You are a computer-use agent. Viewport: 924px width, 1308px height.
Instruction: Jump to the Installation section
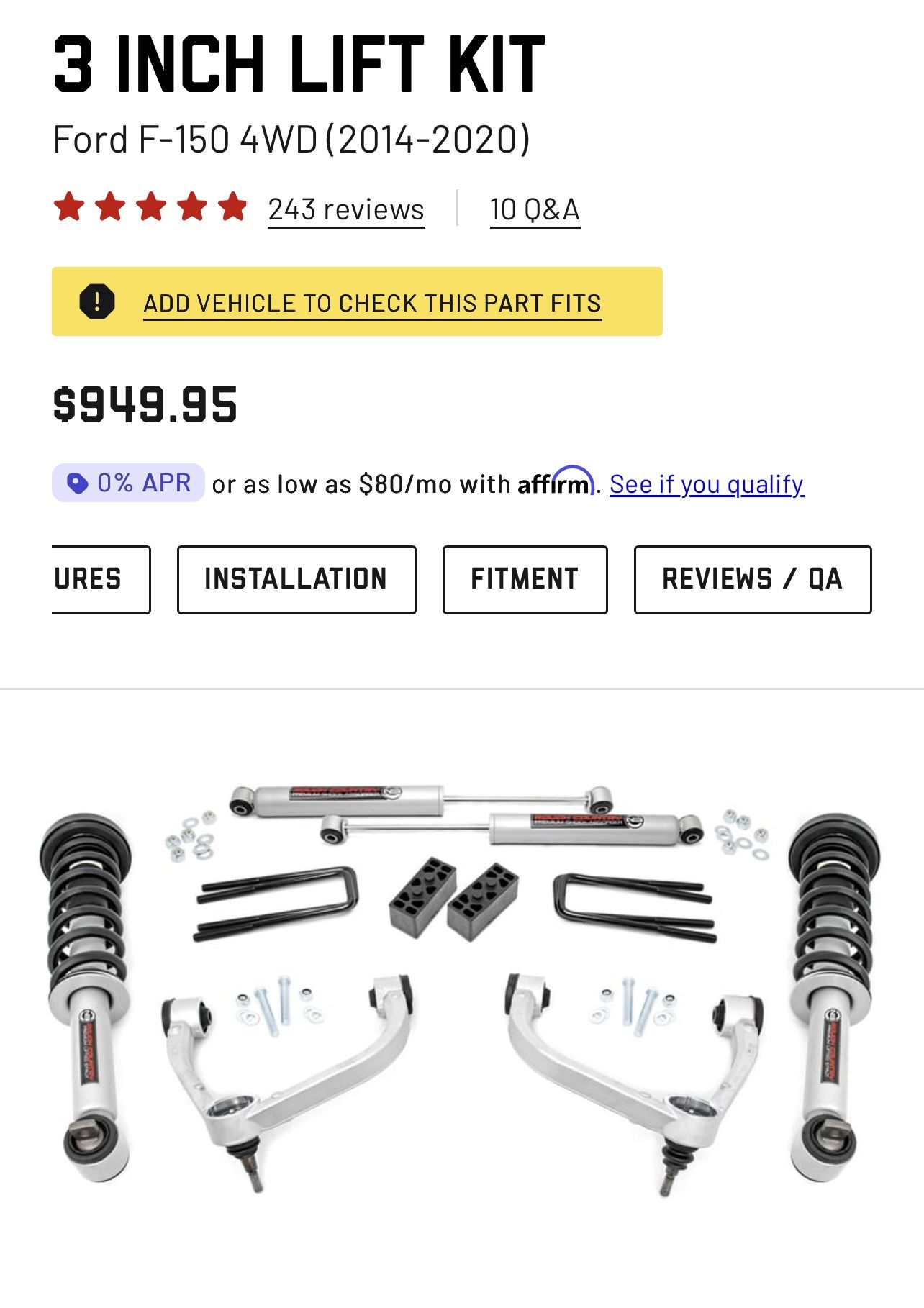pos(296,579)
